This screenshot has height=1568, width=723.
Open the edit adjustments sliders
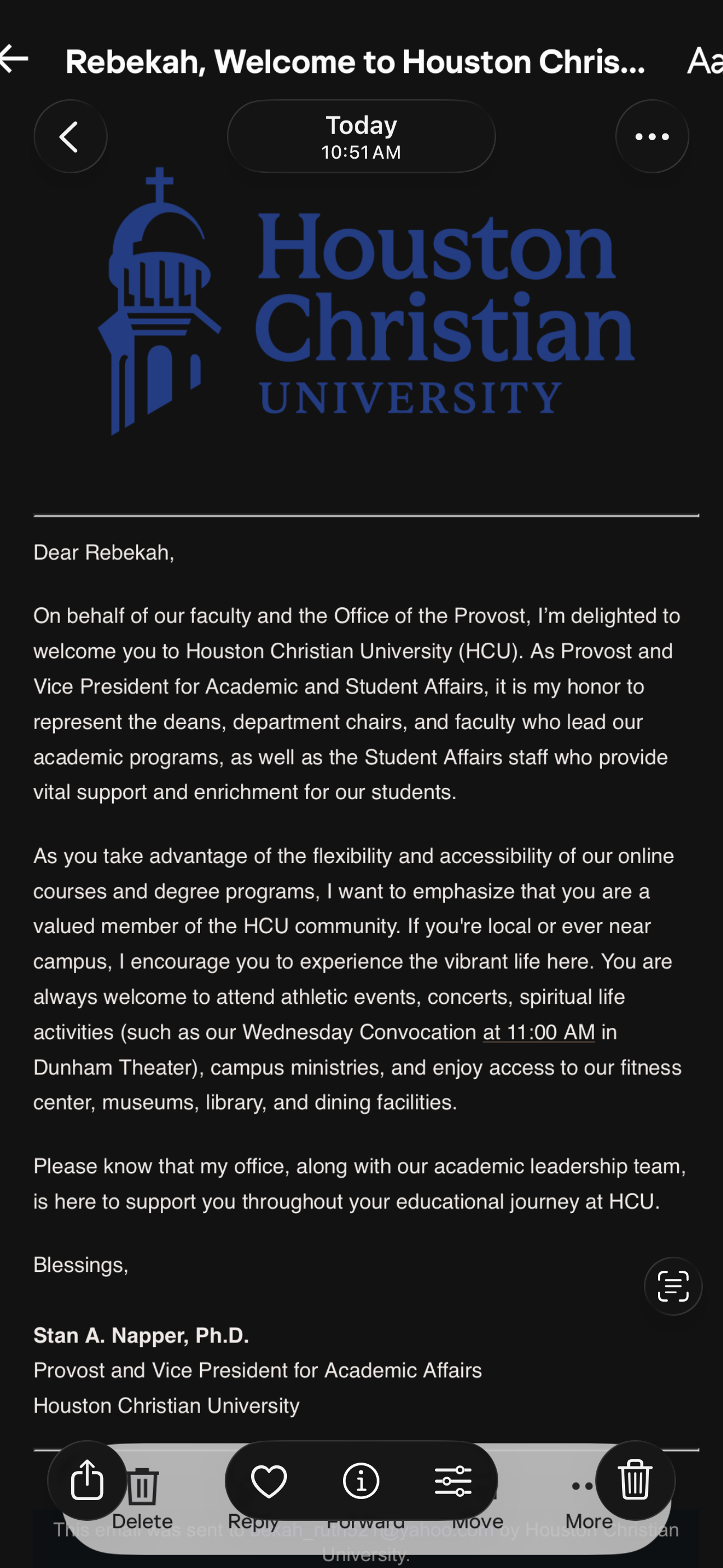pyautogui.click(x=453, y=1481)
